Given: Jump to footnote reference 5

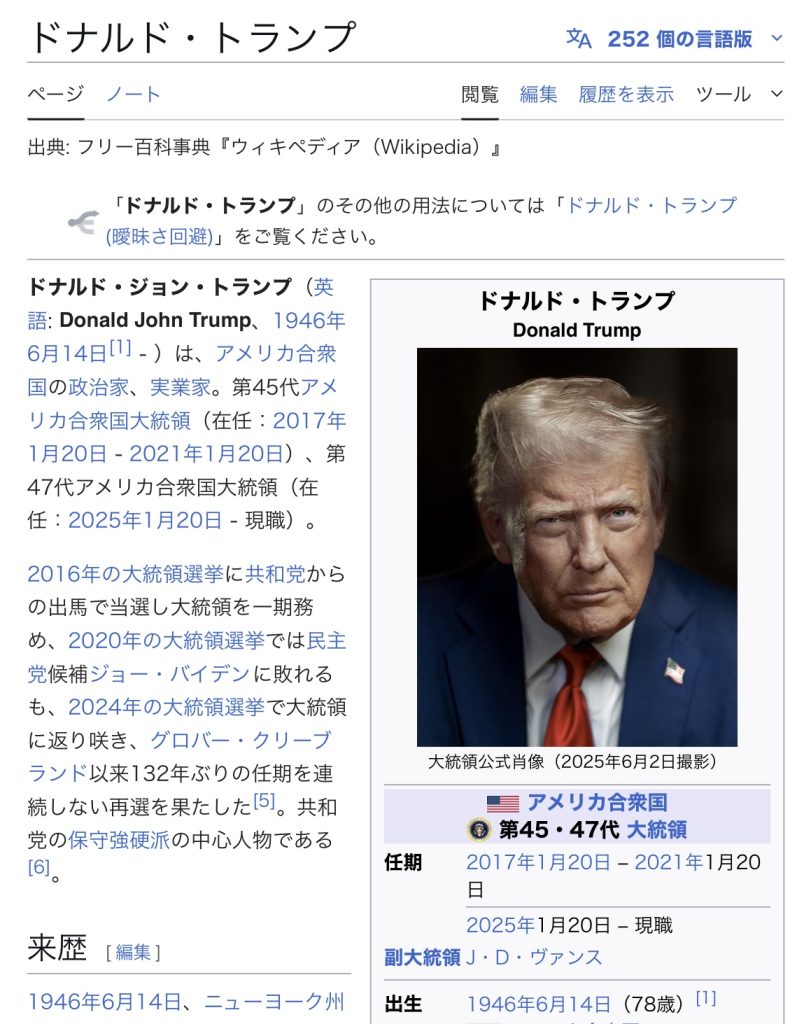Looking at the screenshot, I should coord(264,801).
